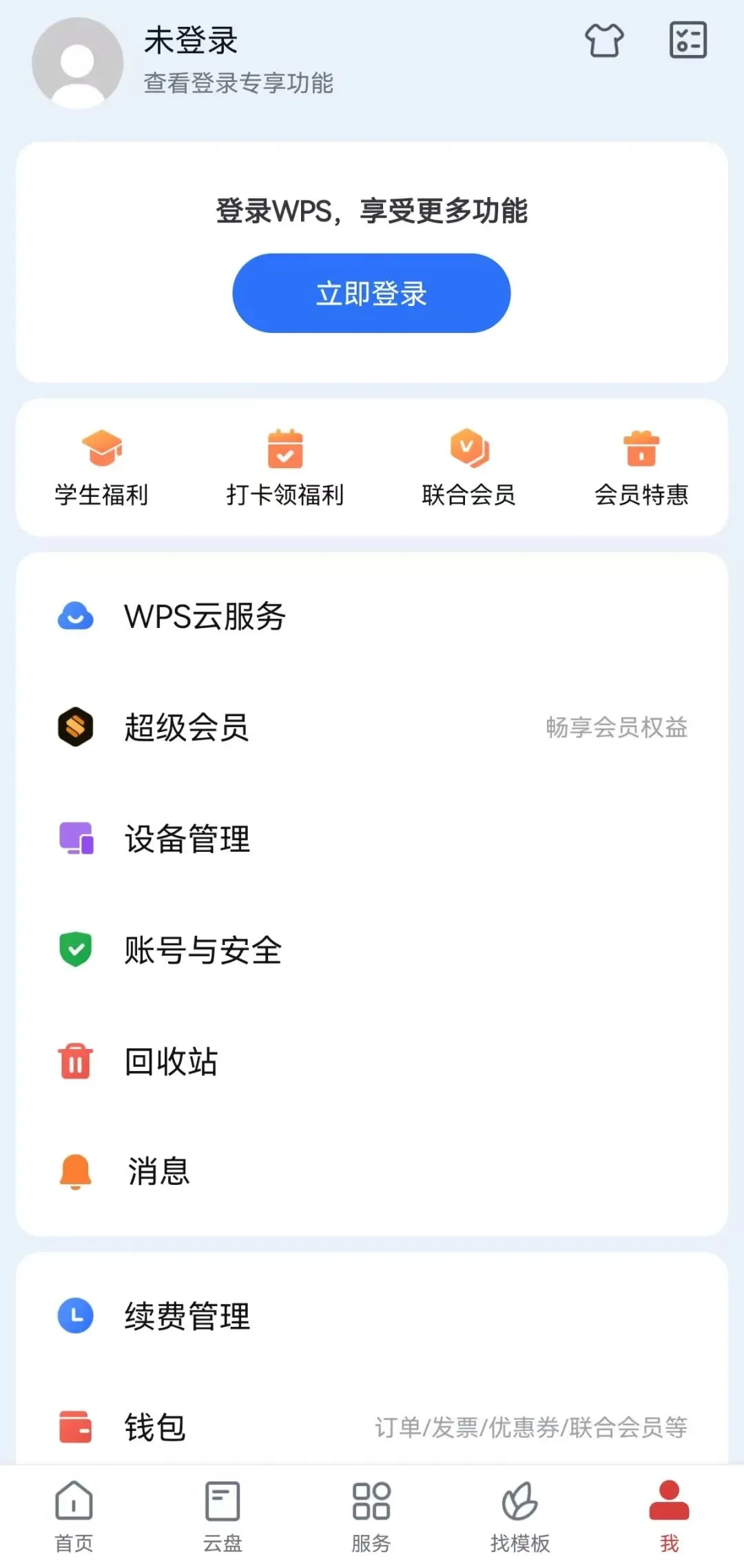Tap the 立即登录 button
This screenshot has width=744, height=1568.
pos(371,294)
